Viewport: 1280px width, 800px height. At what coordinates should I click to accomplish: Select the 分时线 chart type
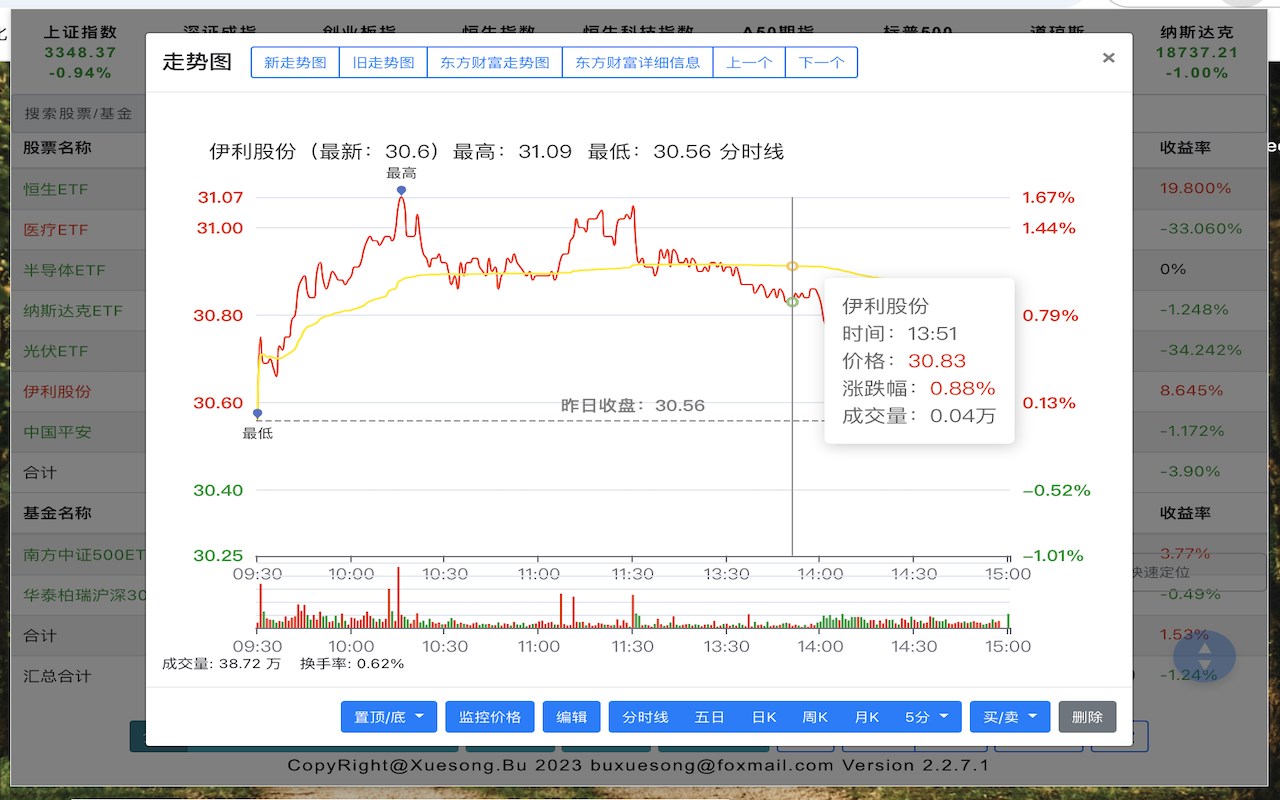click(x=645, y=717)
